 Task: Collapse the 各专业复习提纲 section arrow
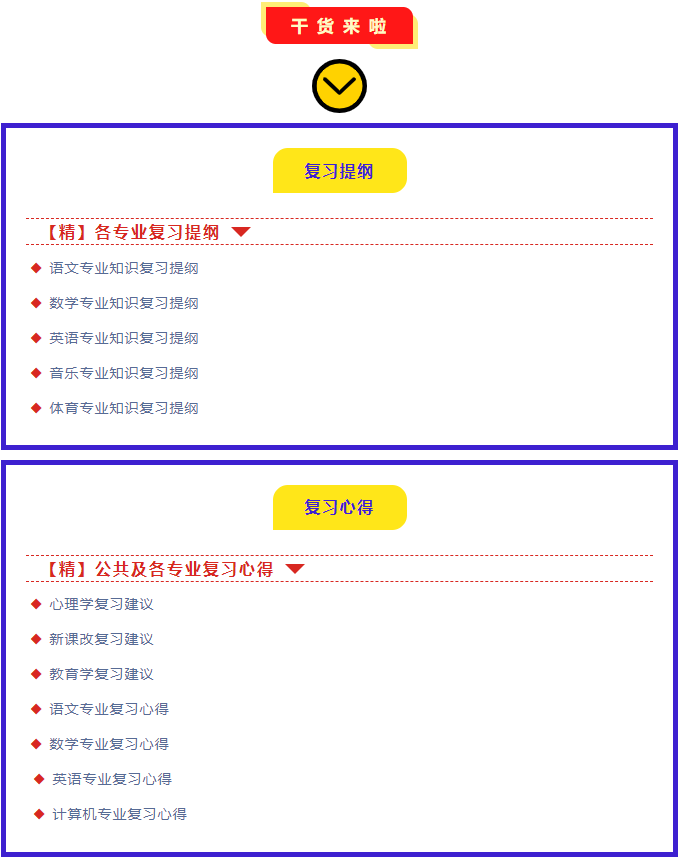click(x=241, y=232)
